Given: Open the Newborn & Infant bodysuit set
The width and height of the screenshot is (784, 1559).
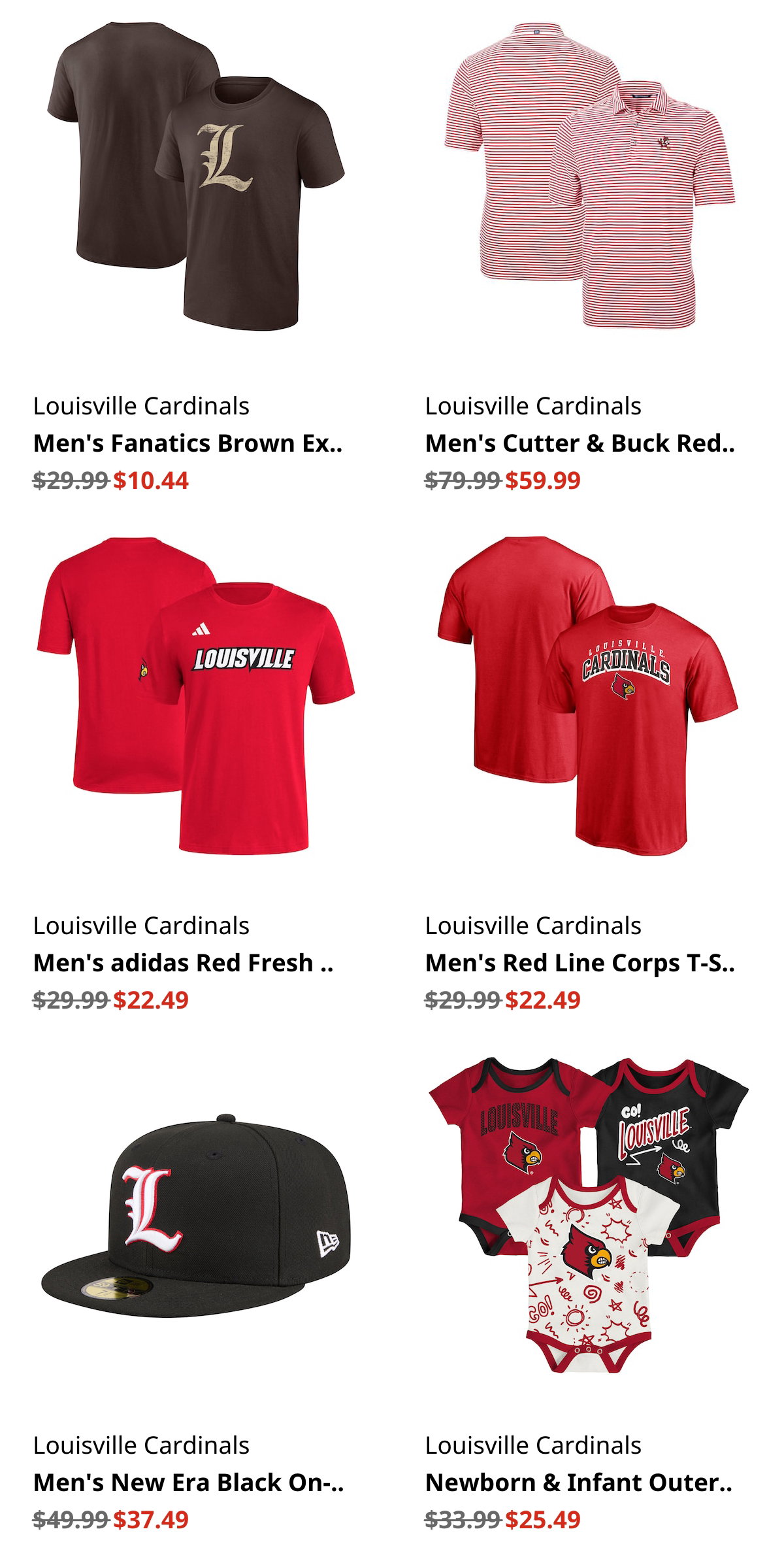Looking at the screenshot, I should (x=579, y=1483).
